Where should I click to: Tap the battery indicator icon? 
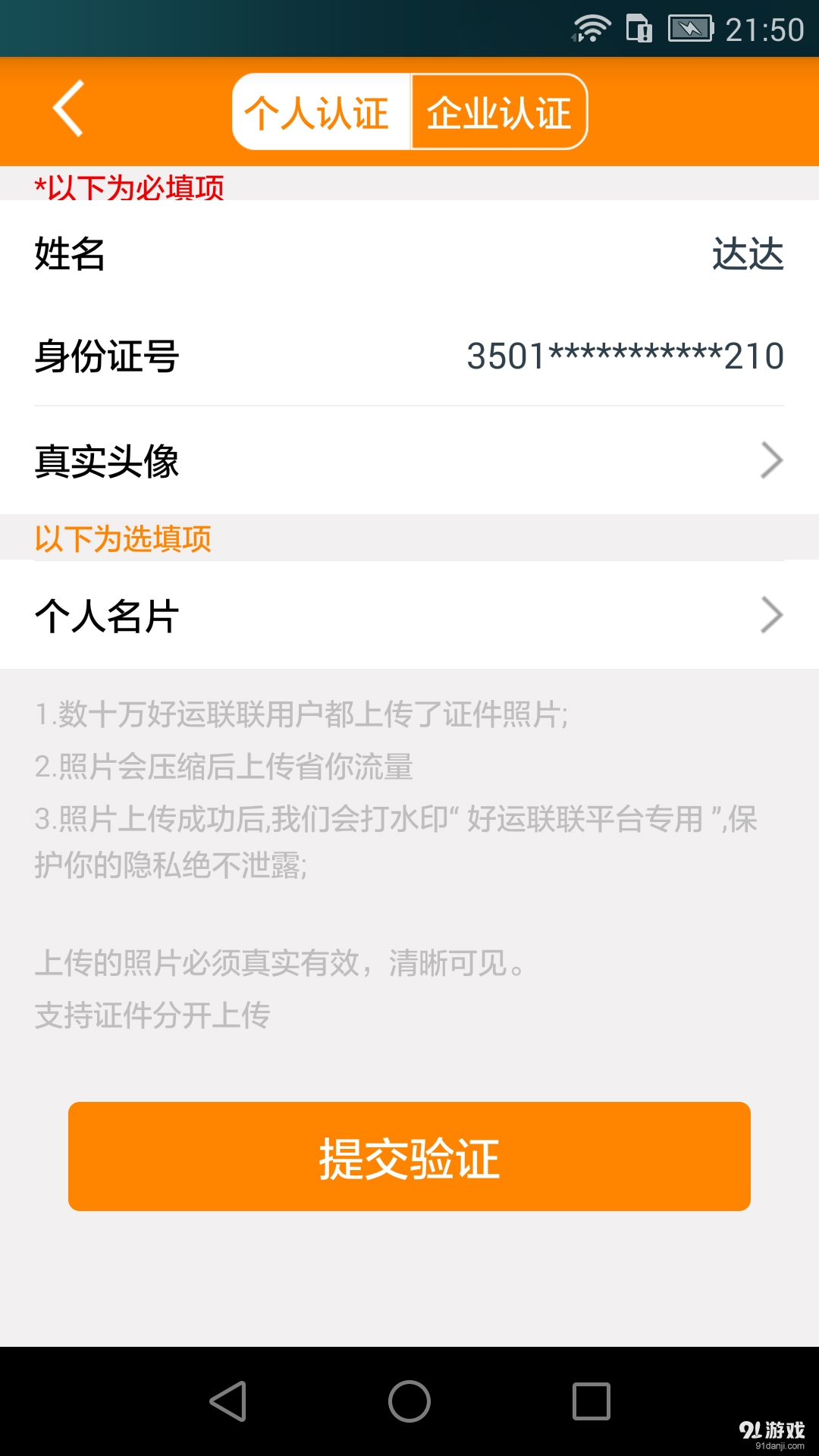pos(692,27)
